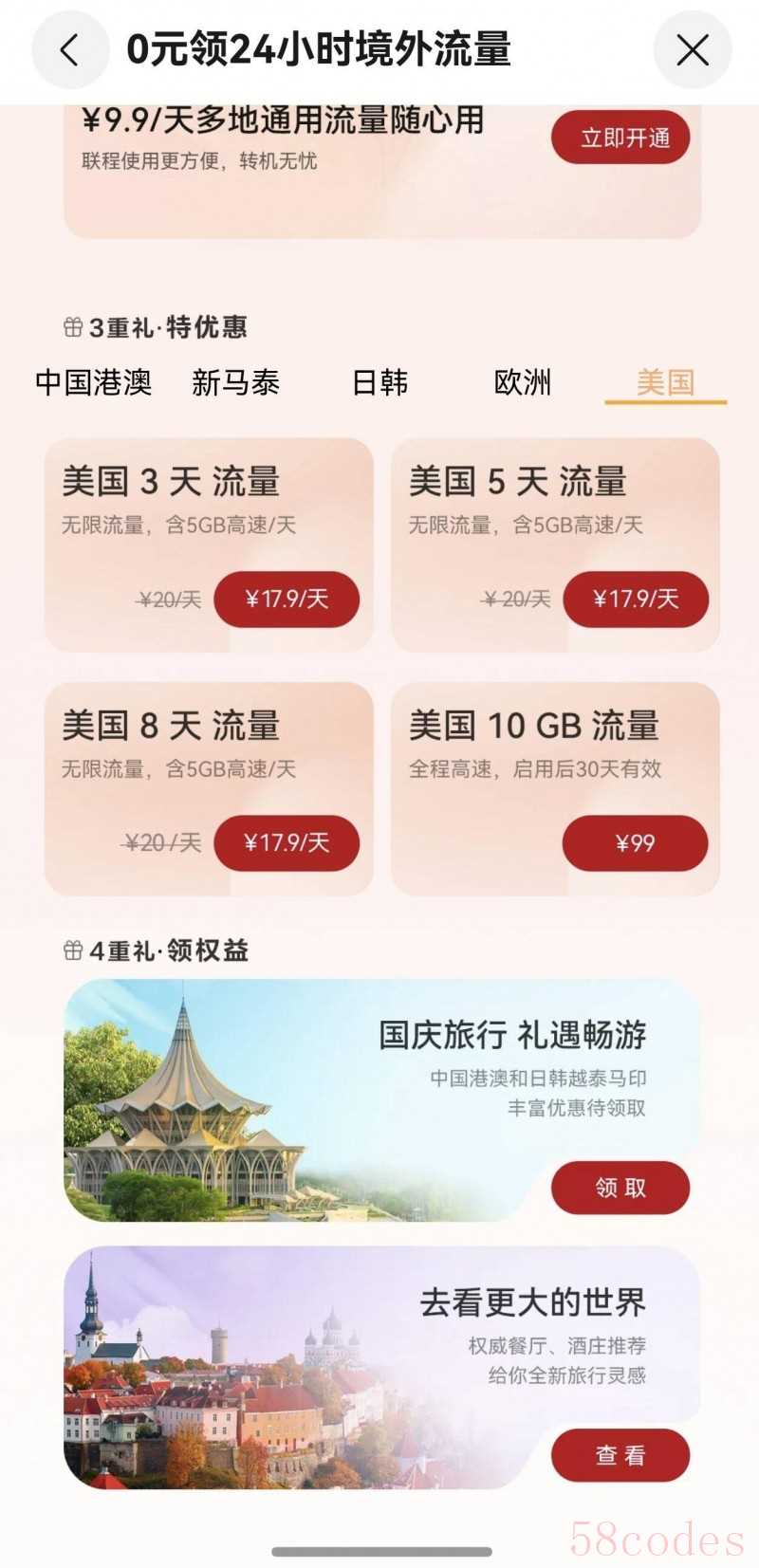Screen dimensions: 759x1568
Task: Switch to the 中国港澳 tab
Action: (x=93, y=383)
